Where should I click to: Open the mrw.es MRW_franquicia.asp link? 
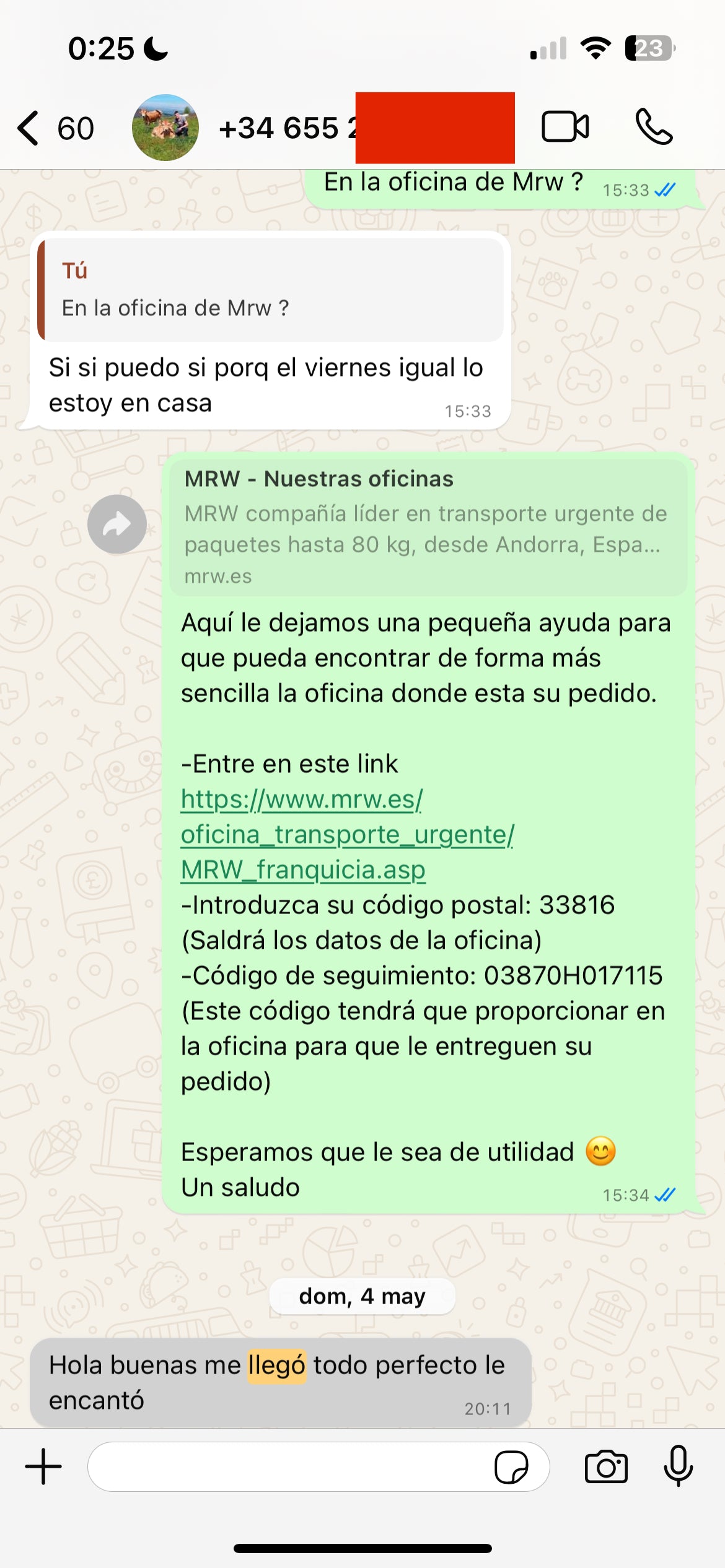click(347, 834)
